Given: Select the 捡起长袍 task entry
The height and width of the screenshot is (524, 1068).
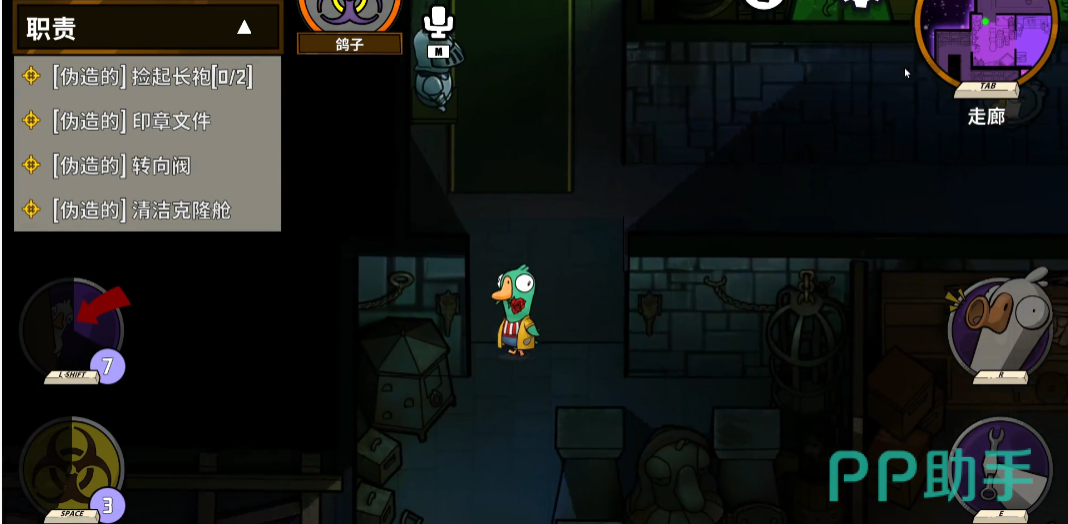Looking at the screenshot, I should (150, 76).
